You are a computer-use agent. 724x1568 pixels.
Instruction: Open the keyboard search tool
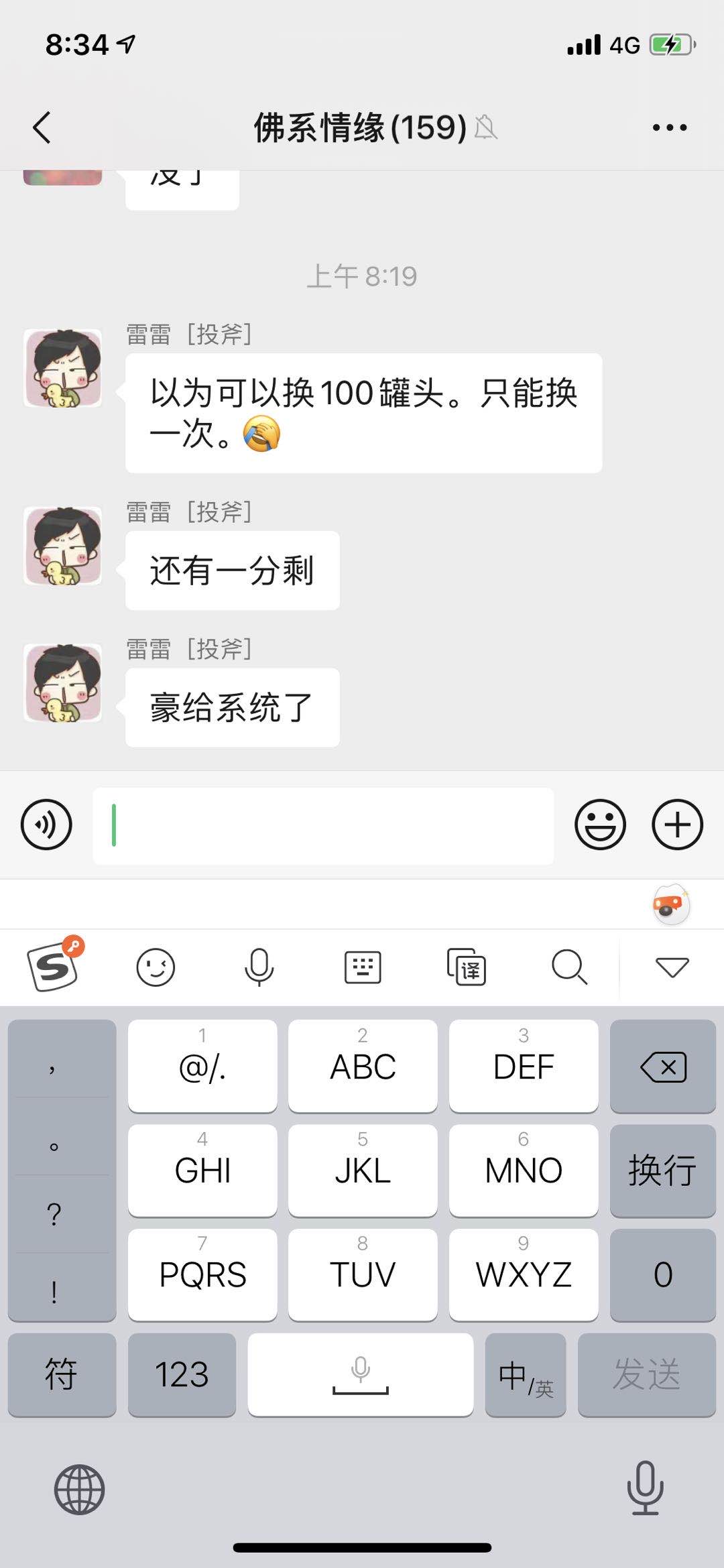(569, 967)
